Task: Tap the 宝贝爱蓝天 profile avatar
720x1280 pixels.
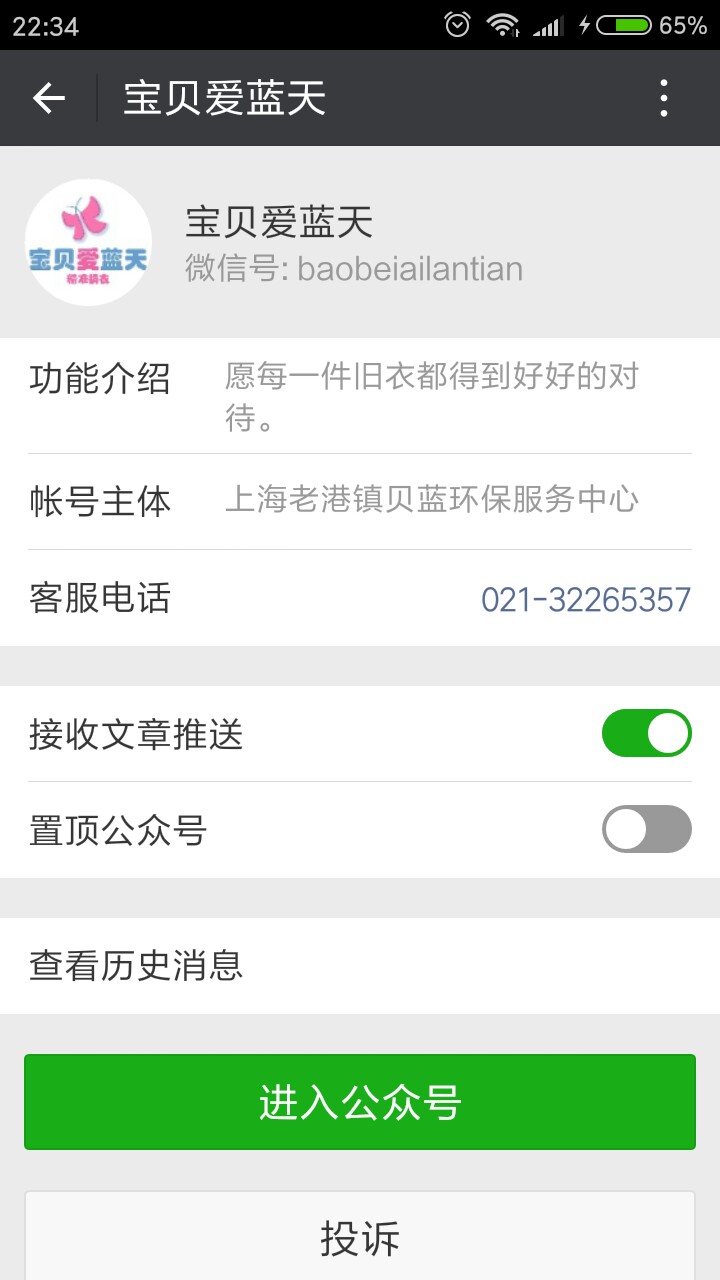Action: [88, 243]
